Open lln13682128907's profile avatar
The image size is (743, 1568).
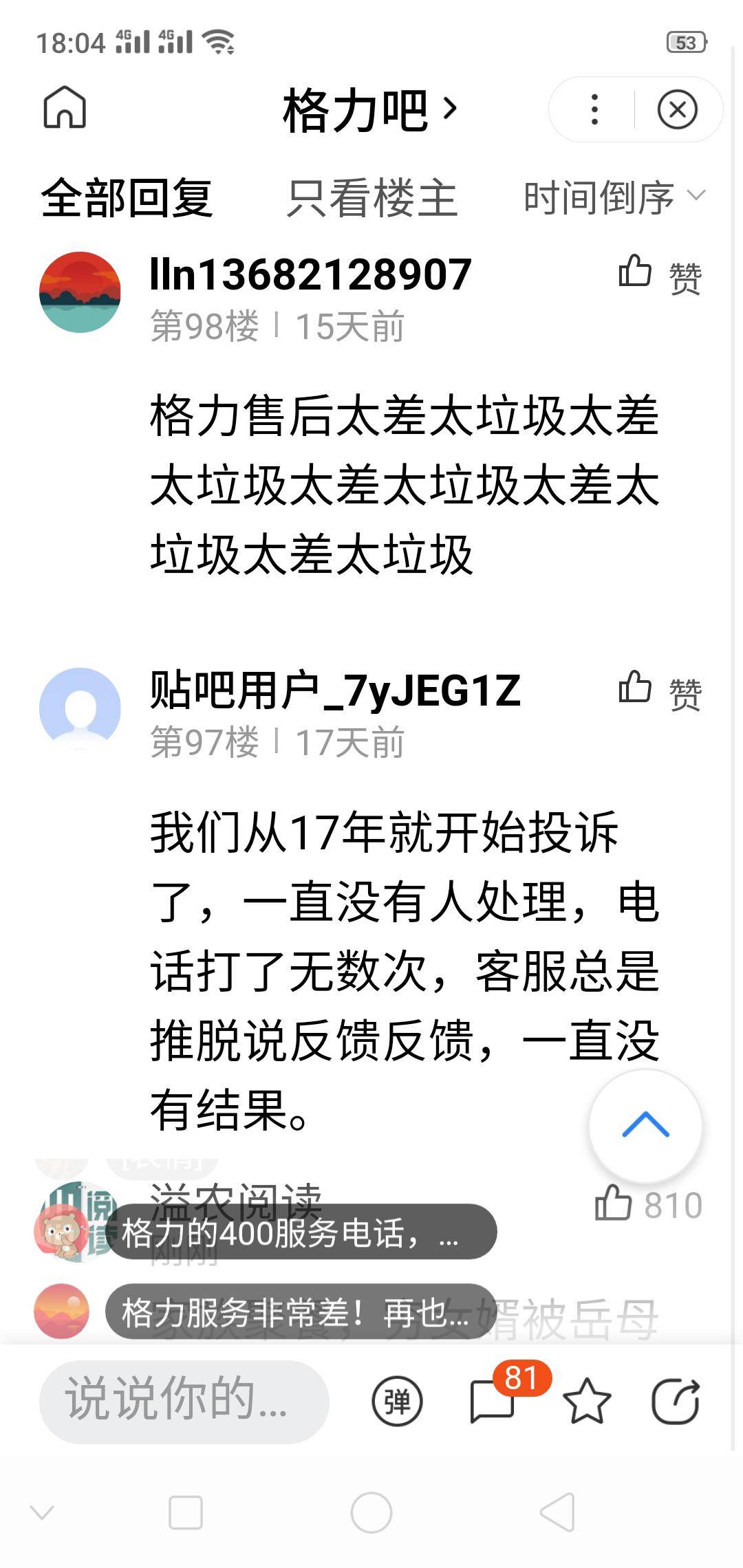pyautogui.click(x=80, y=292)
